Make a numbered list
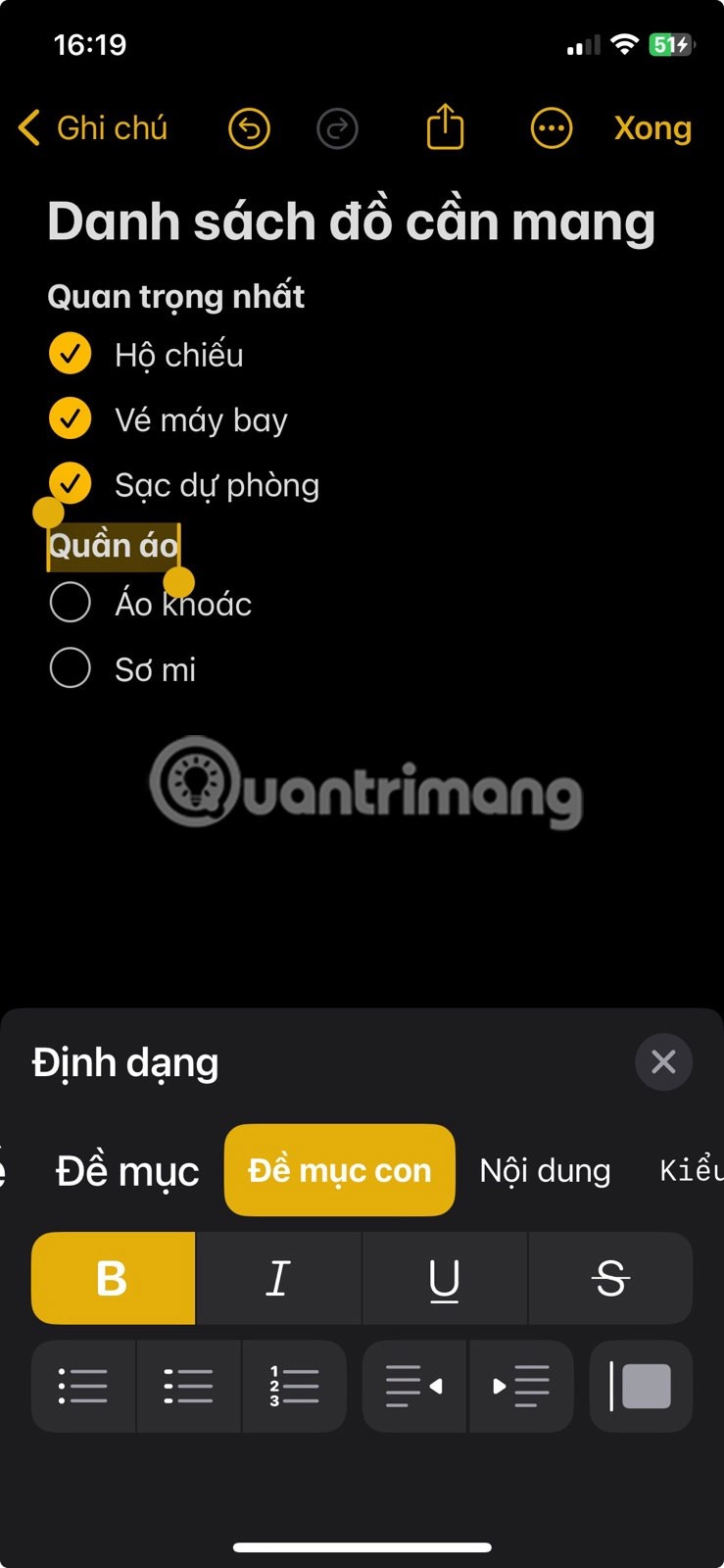 294,1386
